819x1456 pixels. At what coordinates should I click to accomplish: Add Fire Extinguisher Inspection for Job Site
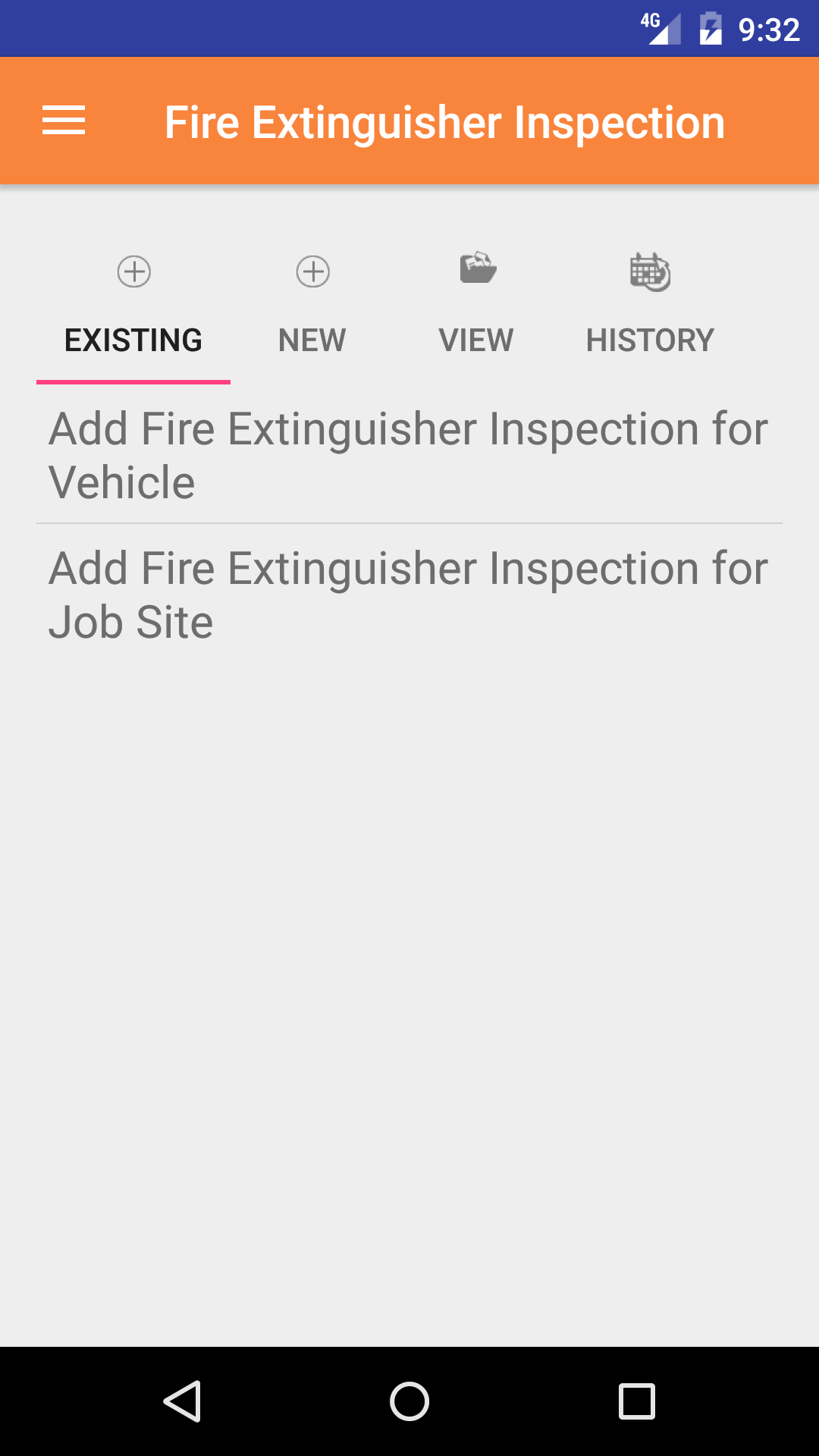tap(408, 595)
